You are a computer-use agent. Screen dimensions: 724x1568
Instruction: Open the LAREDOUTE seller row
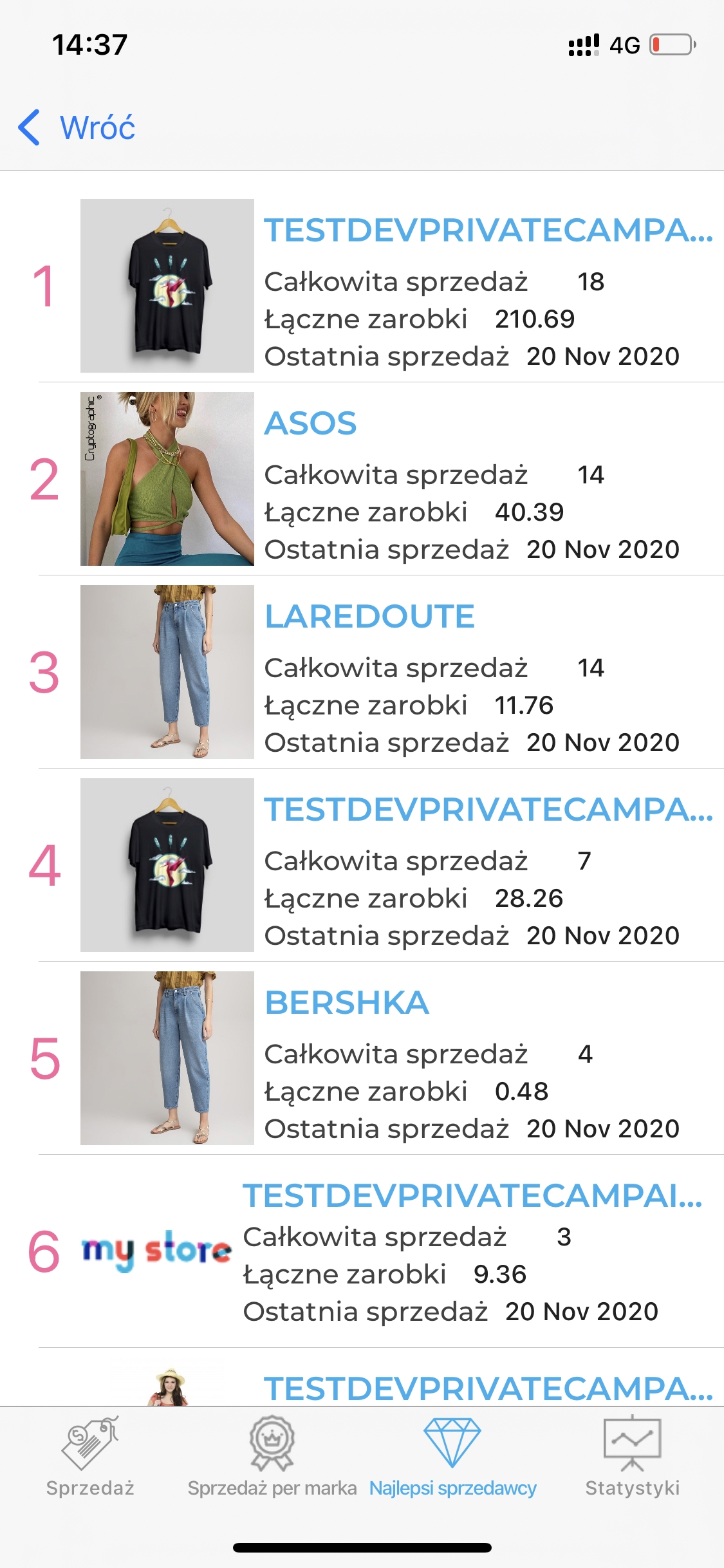click(362, 672)
